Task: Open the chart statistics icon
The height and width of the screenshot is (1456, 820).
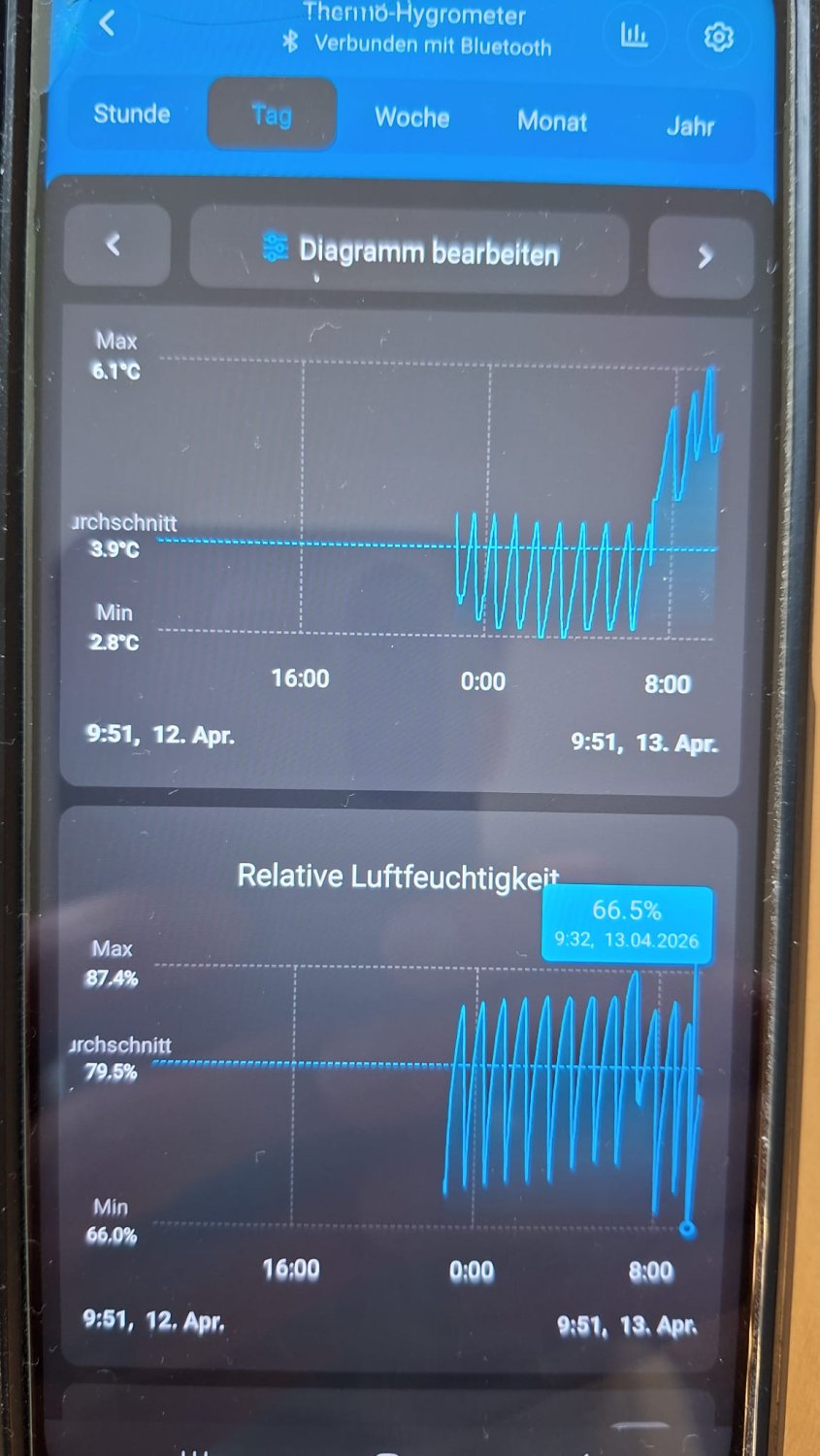Action: [x=634, y=36]
